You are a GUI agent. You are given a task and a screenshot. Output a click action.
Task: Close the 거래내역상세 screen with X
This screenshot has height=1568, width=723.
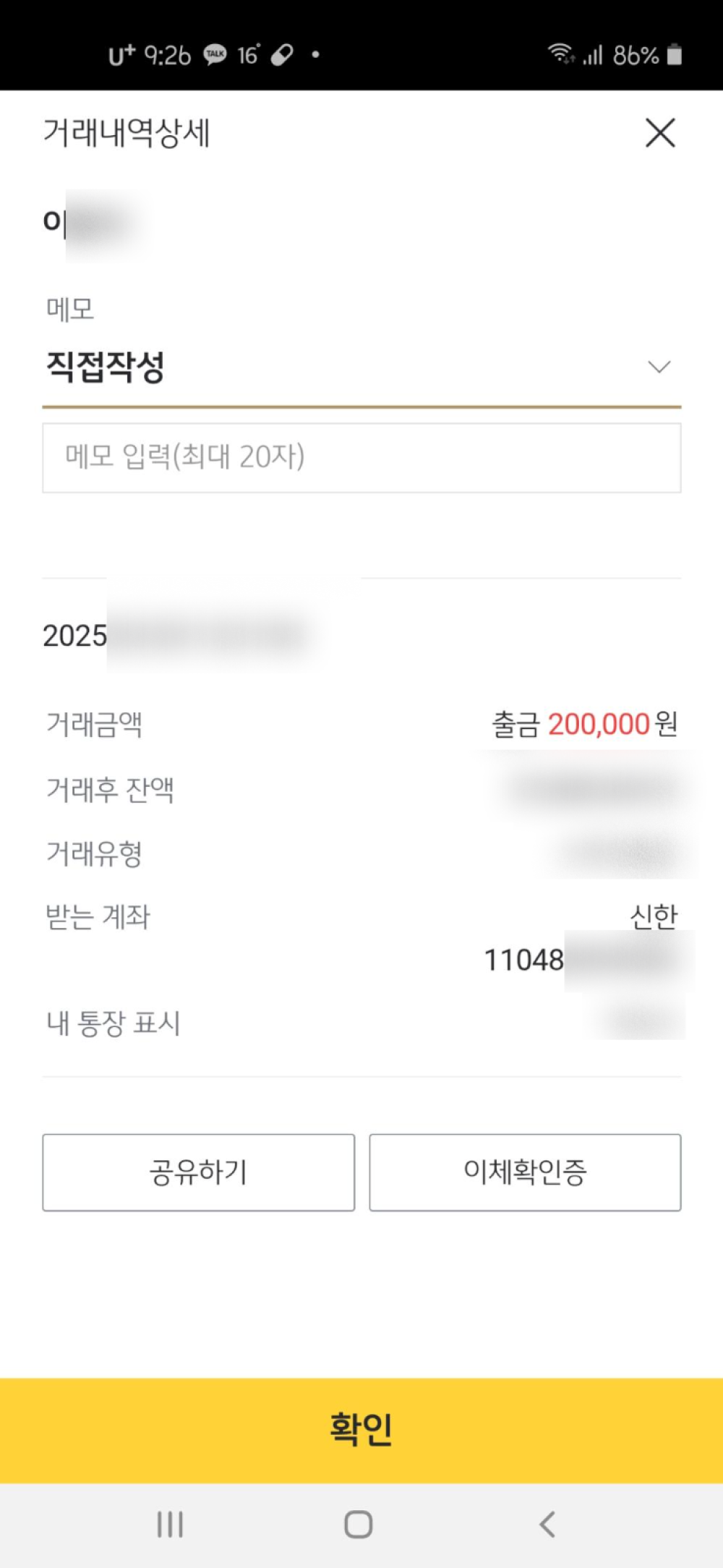click(x=660, y=133)
